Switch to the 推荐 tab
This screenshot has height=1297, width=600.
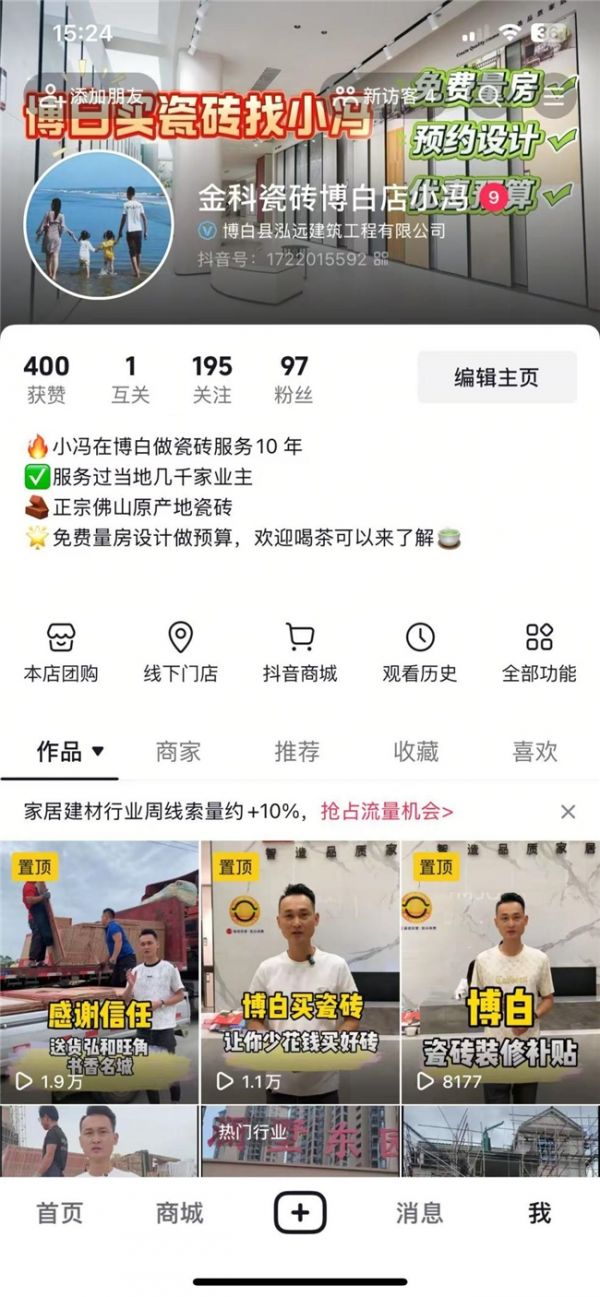(297, 752)
